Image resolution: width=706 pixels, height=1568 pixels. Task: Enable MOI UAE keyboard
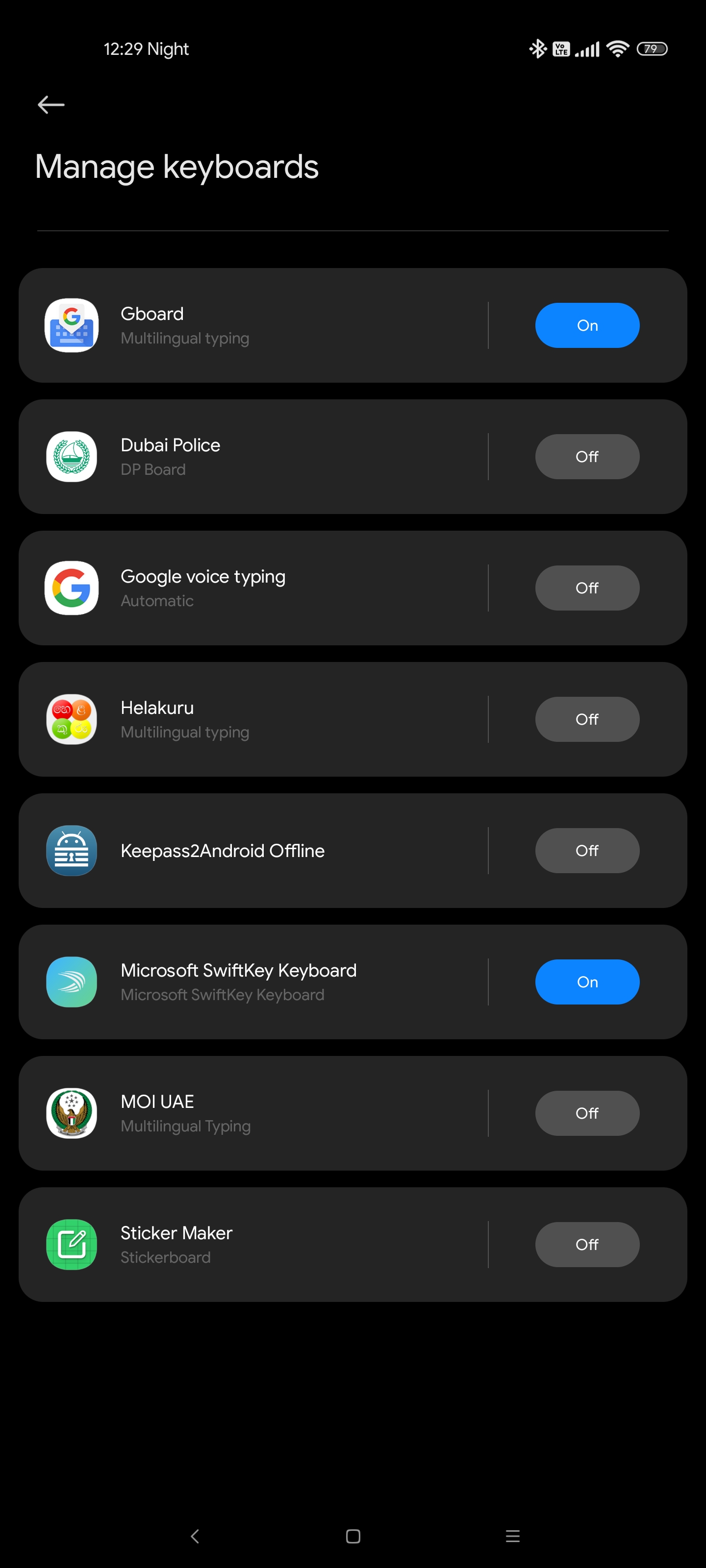(586, 1113)
